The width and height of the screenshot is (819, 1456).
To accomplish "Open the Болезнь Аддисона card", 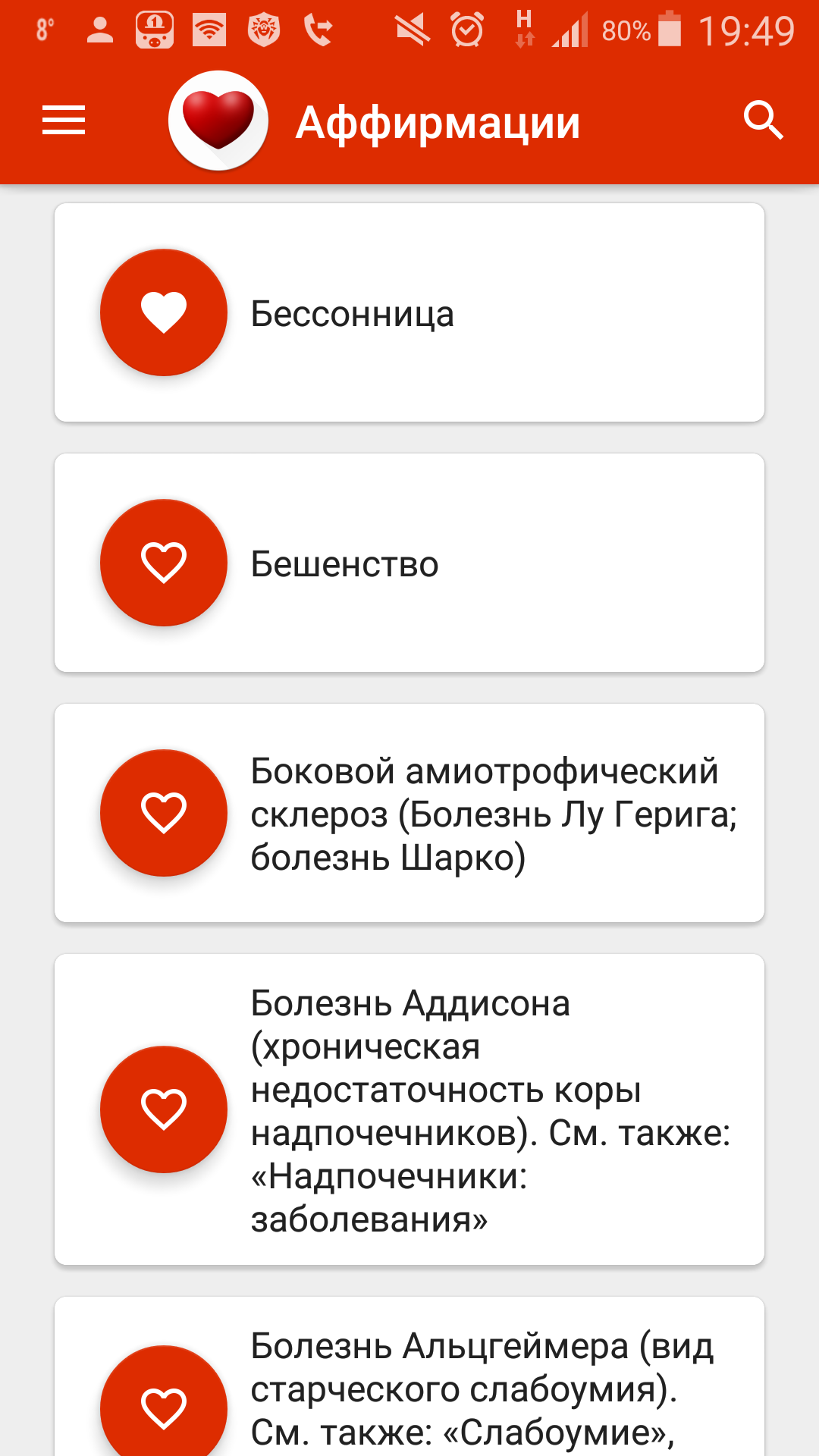I will point(409,1109).
